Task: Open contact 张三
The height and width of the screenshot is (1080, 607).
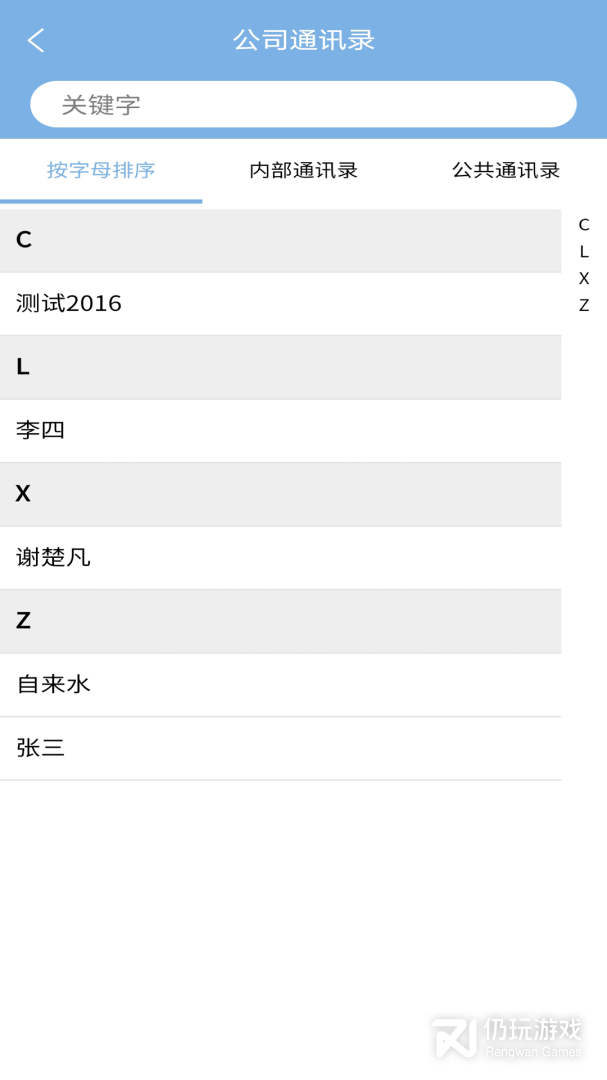Action: [x=280, y=748]
